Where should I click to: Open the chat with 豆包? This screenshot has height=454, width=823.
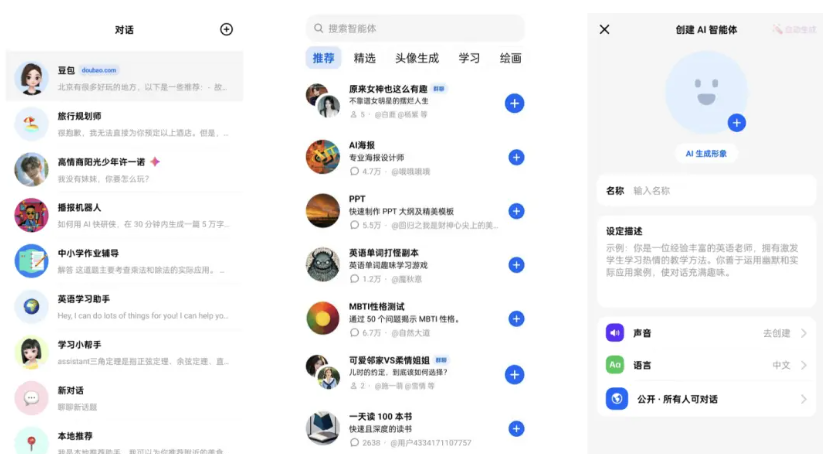click(124, 77)
